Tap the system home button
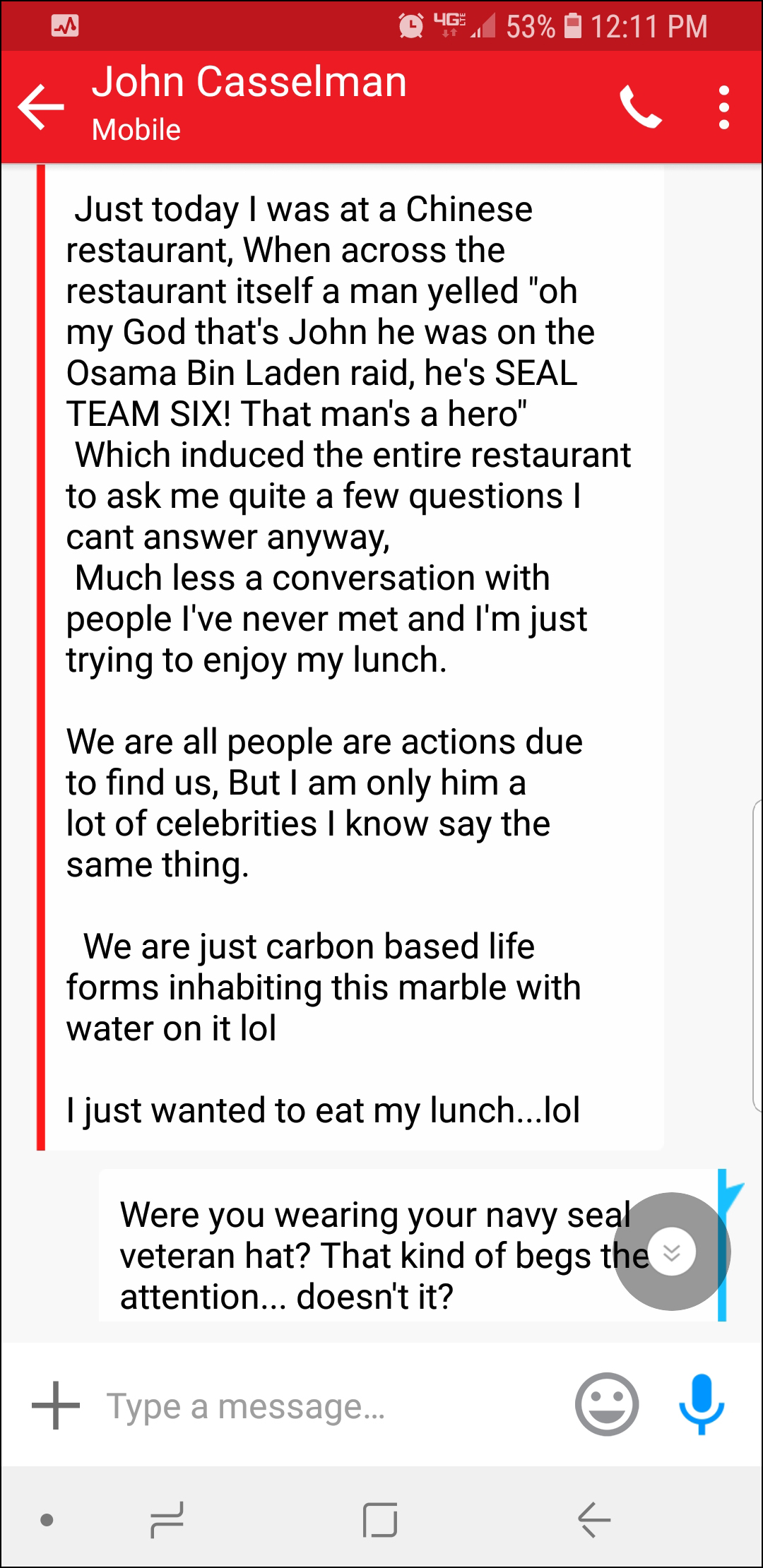763x1568 pixels. (380, 1519)
